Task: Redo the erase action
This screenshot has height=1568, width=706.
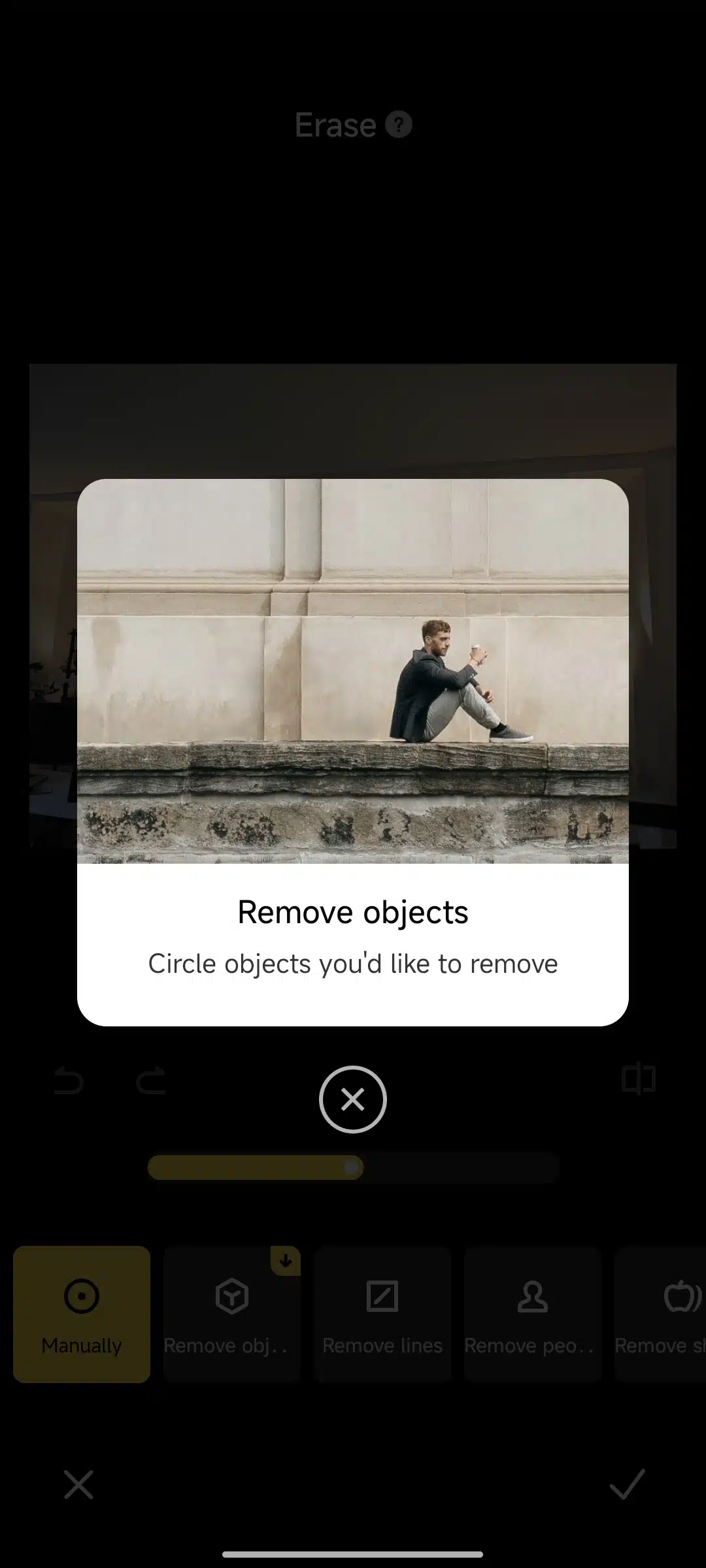Action: (x=151, y=1080)
